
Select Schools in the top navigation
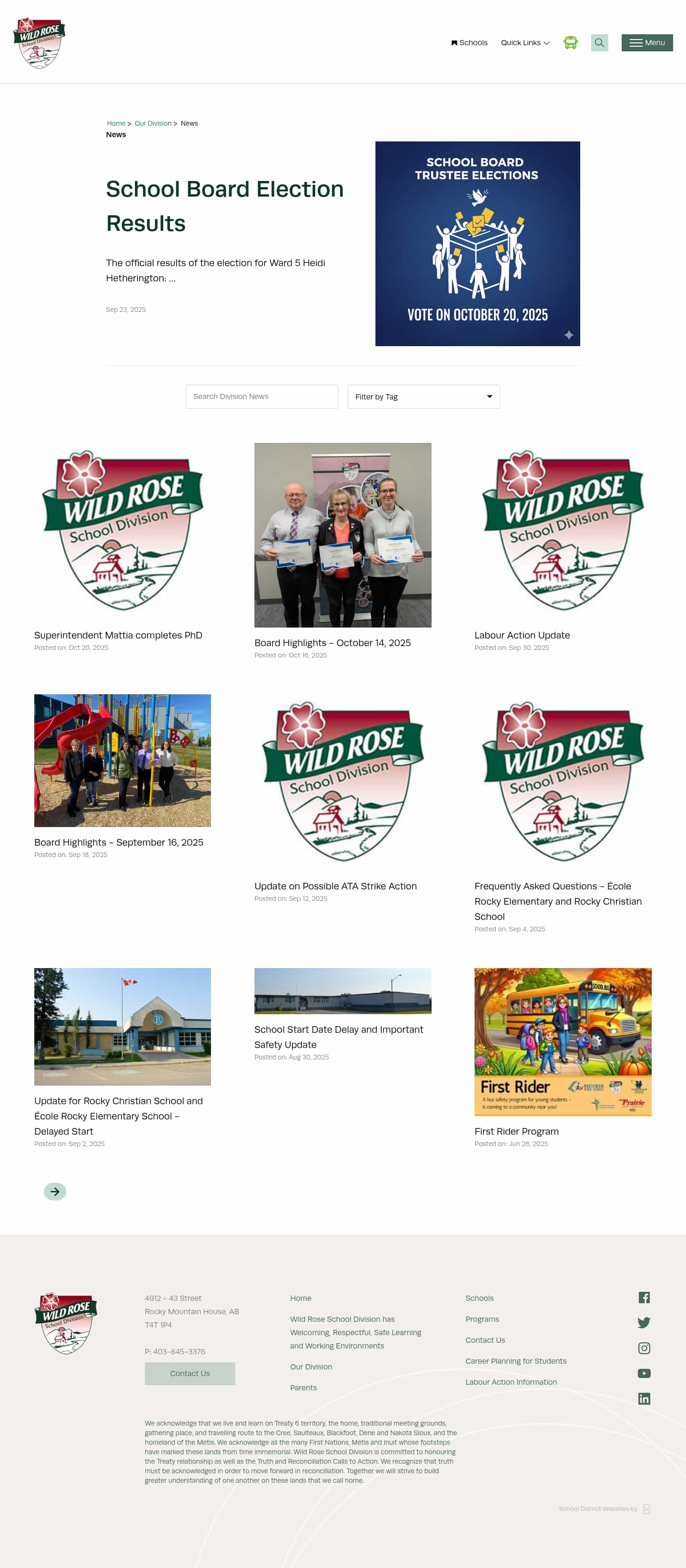click(469, 42)
